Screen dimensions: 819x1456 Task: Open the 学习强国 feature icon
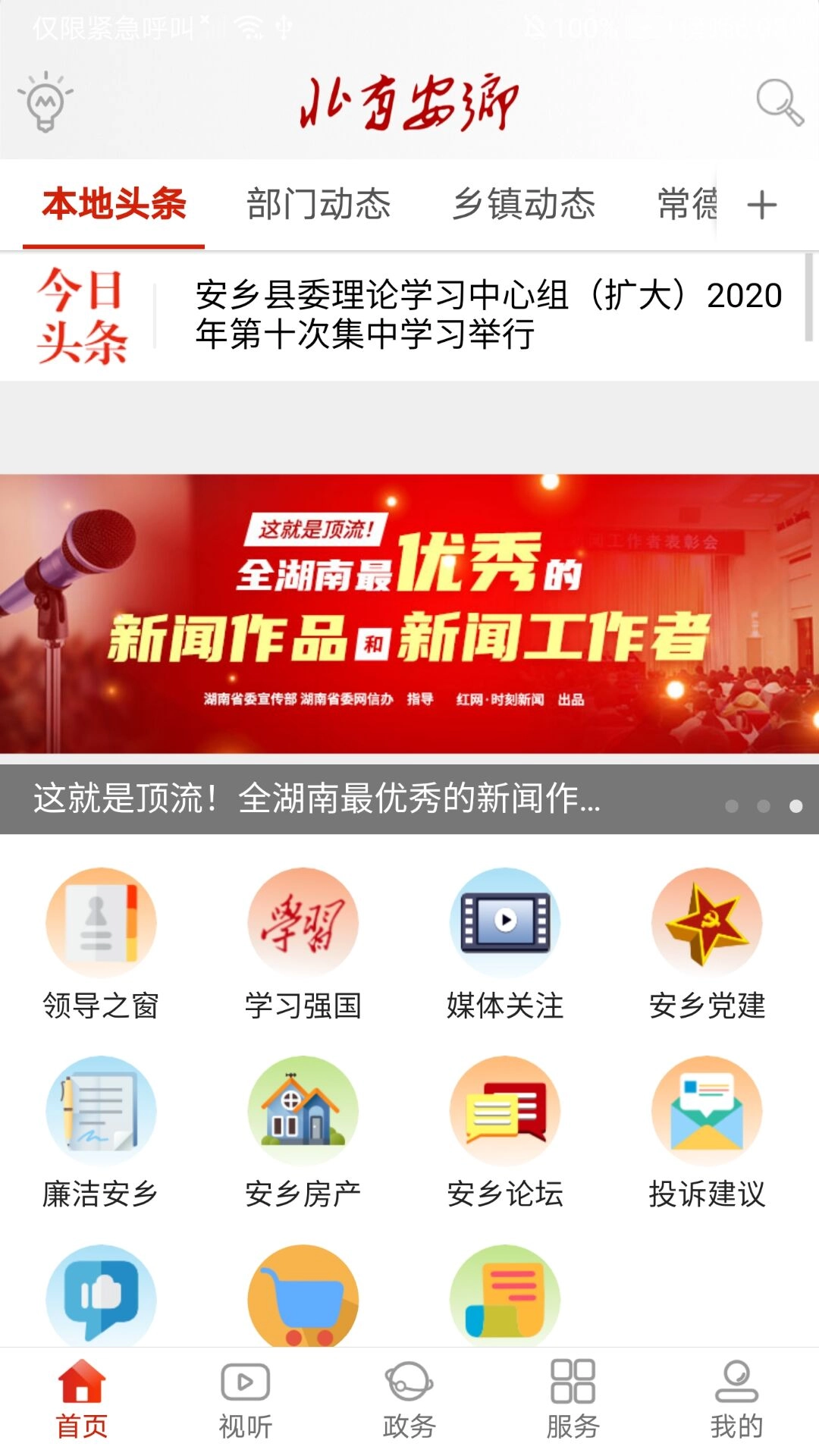[303, 921]
